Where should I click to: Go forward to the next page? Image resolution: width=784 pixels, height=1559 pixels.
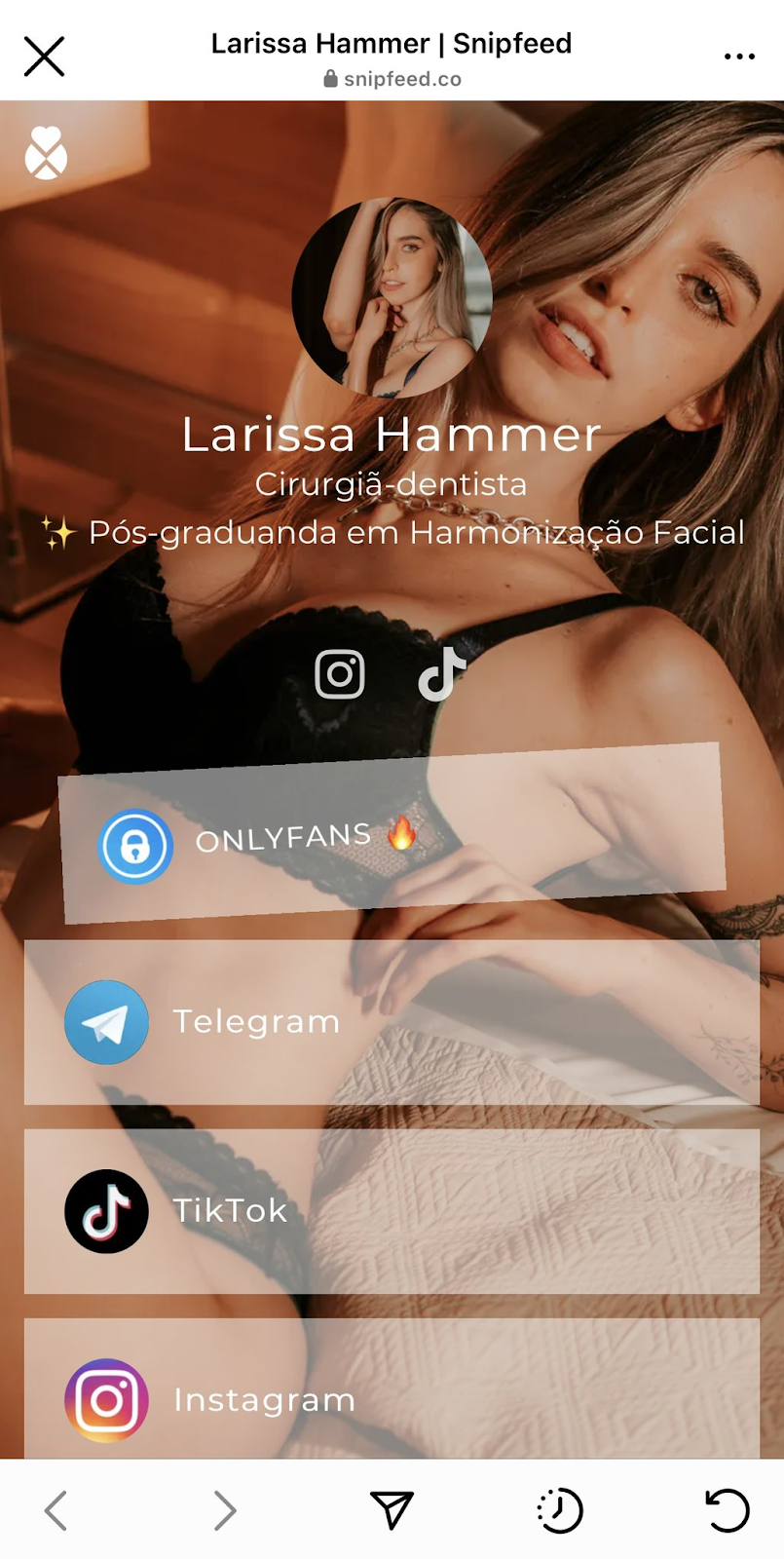[225, 1510]
